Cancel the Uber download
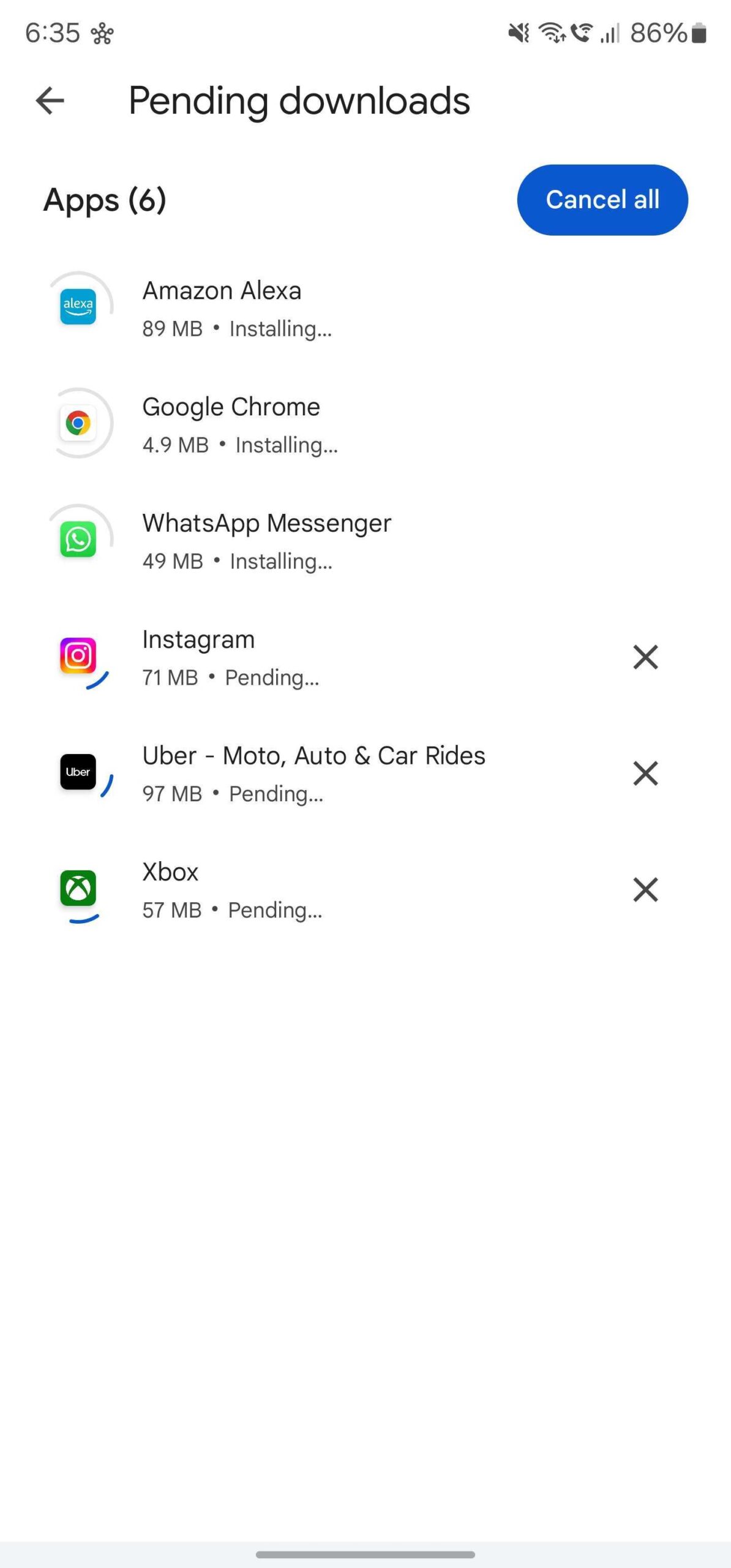The image size is (731, 1568). pyautogui.click(x=645, y=774)
